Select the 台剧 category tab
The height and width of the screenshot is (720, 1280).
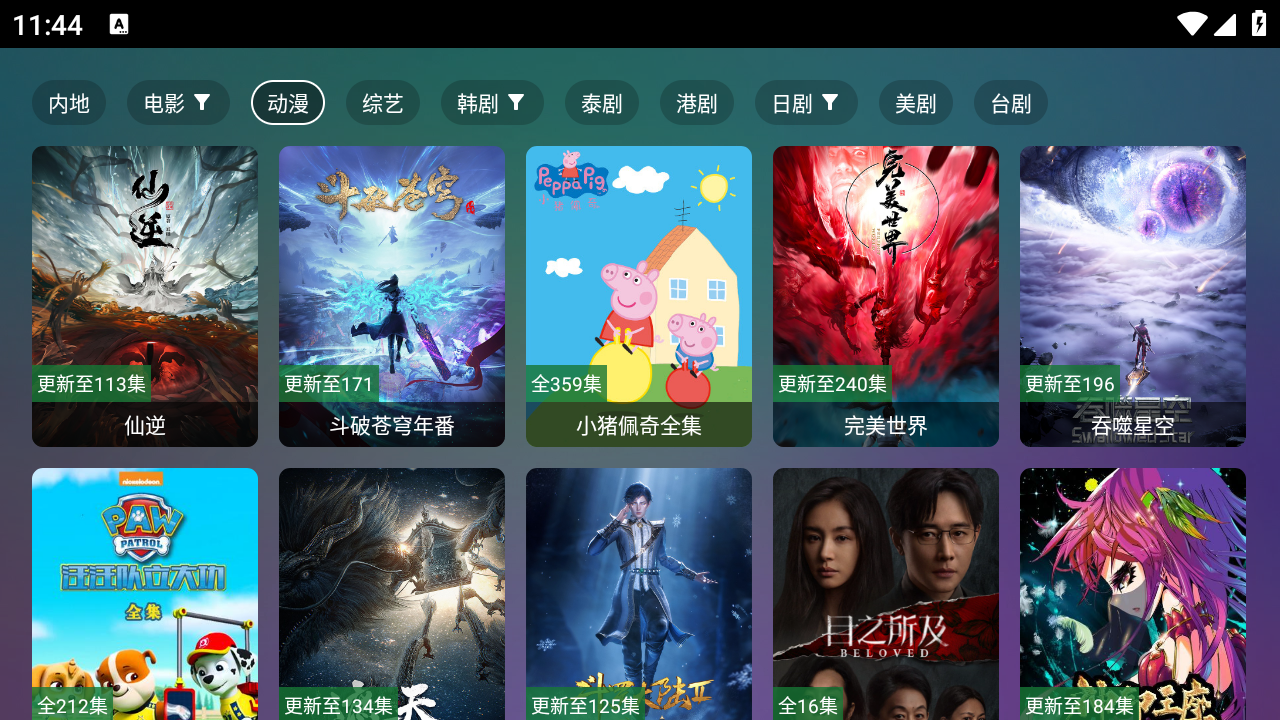tap(1011, 103)
